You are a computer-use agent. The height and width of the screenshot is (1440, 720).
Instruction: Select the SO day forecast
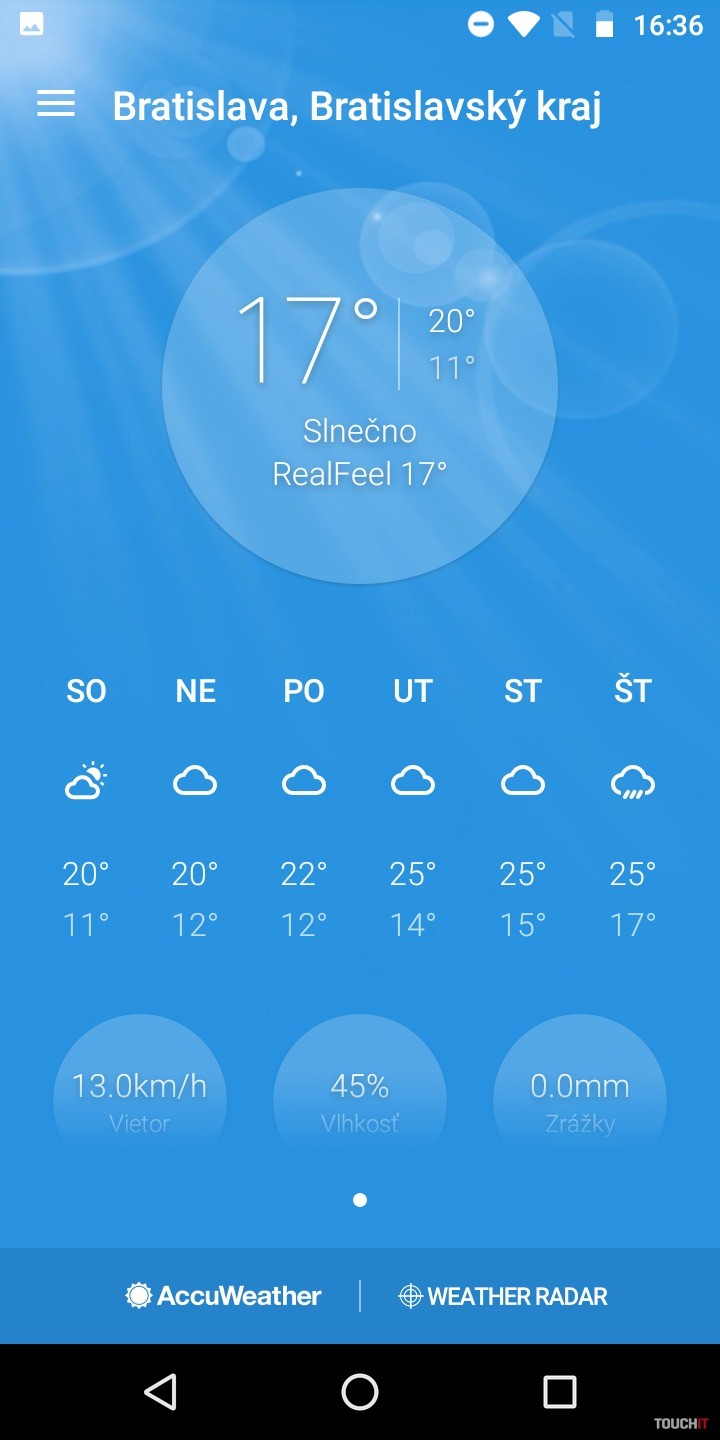(86, 805)
